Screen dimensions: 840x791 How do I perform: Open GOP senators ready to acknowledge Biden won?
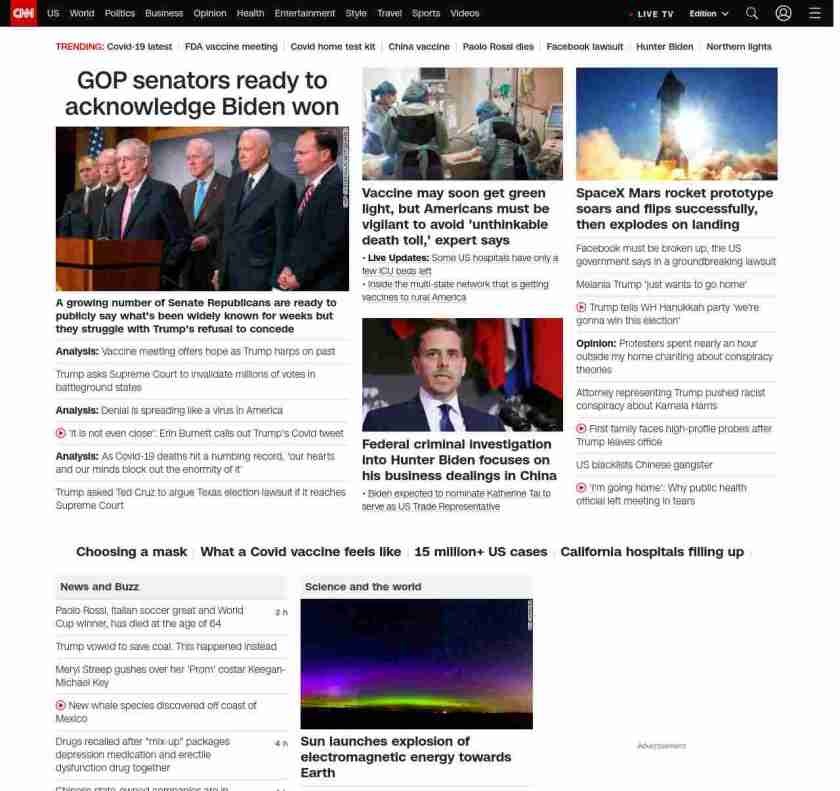click(202, 93)
